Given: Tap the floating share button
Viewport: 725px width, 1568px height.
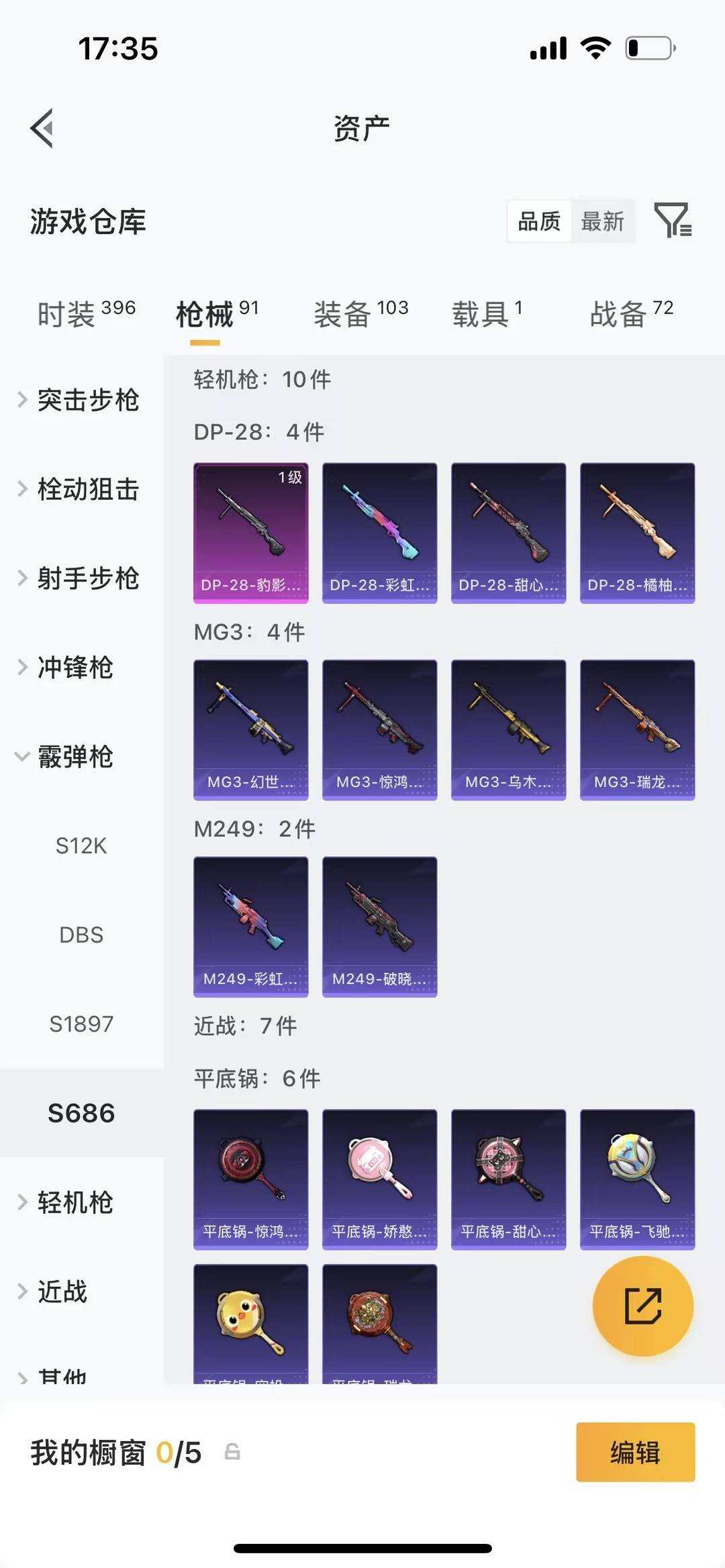Looking at the screenshot, I should (x=642, y=1304).
